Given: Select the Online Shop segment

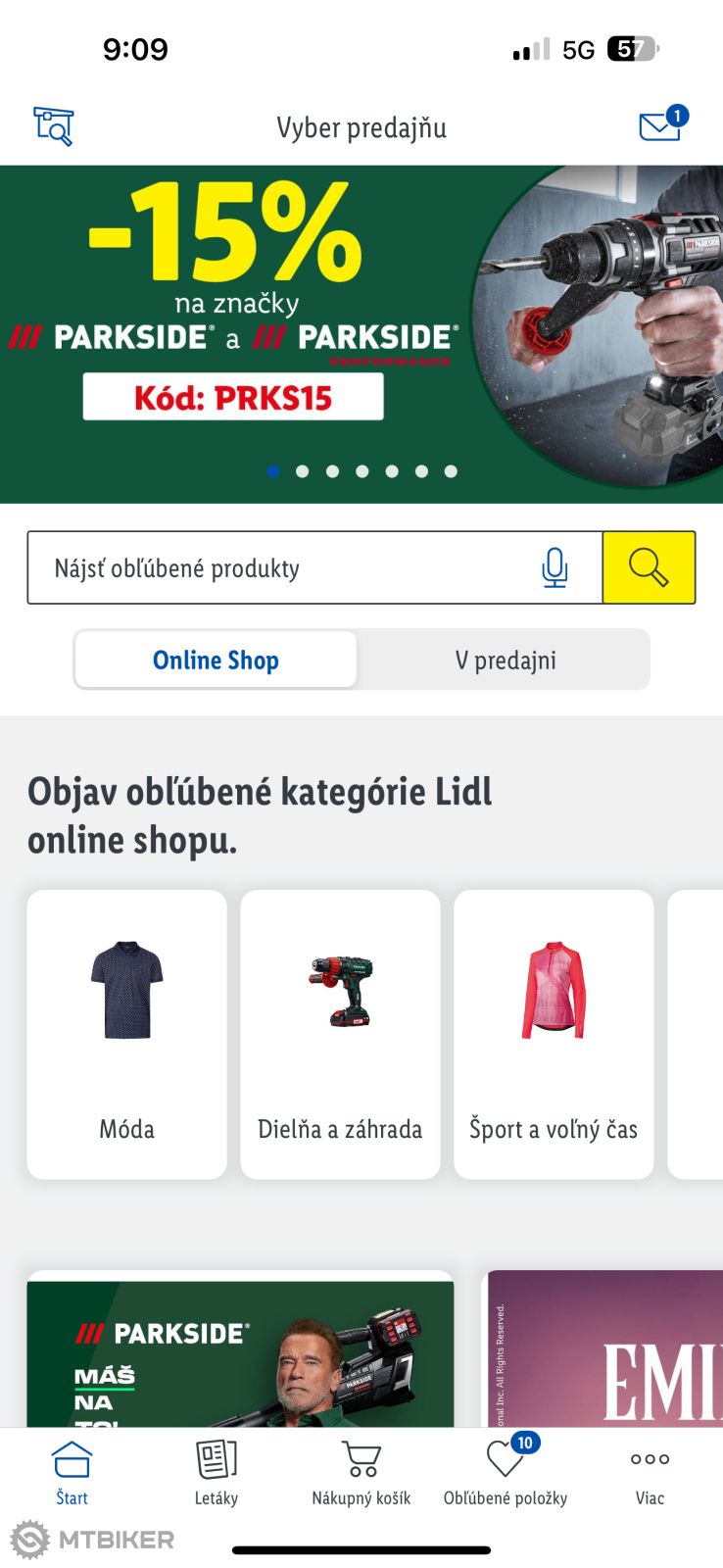Looking at the screenshot, I should pos(216,660).
